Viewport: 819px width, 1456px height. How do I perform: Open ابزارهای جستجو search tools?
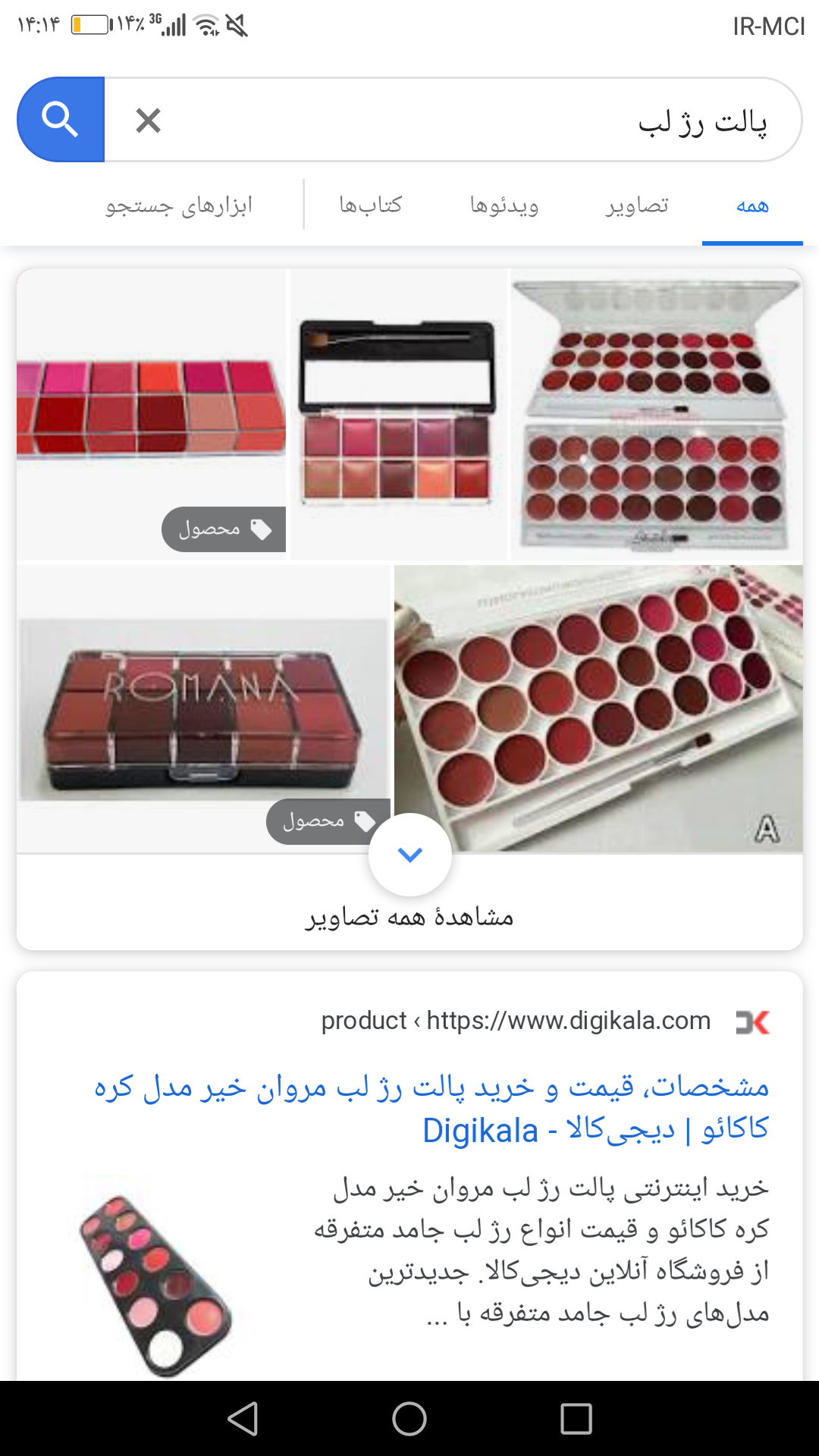click(x=179, y=206)
